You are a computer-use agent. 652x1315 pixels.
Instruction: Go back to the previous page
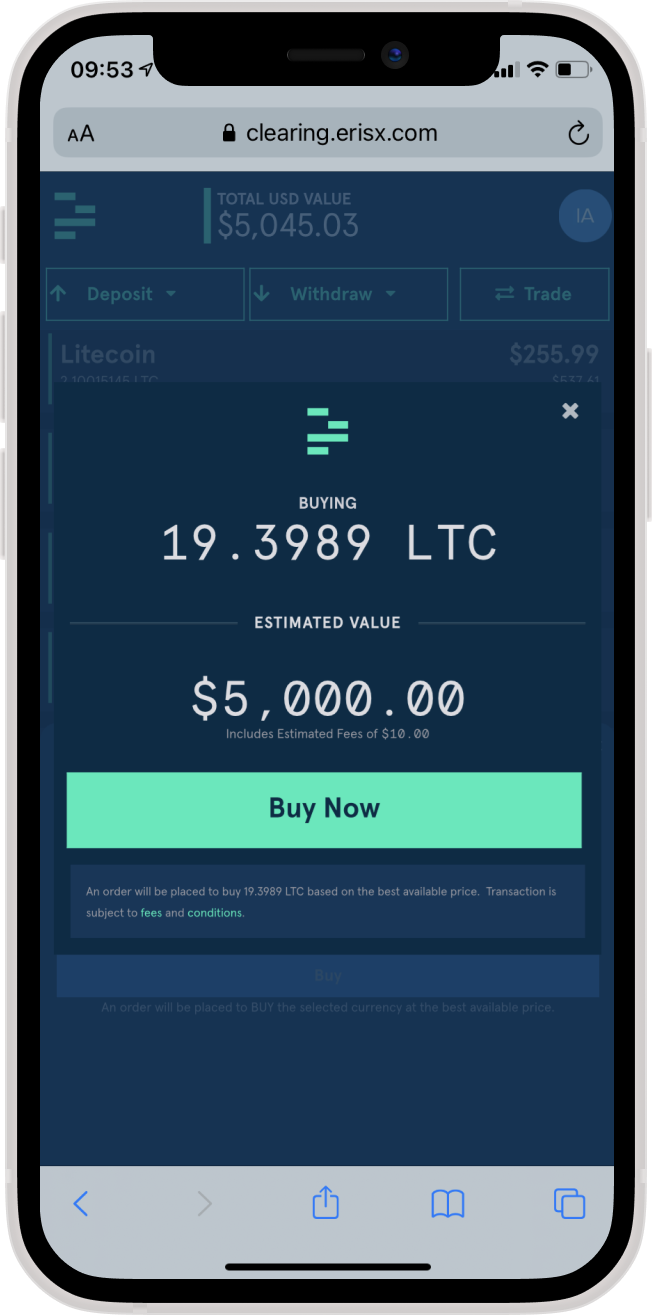coord(81,1203)
